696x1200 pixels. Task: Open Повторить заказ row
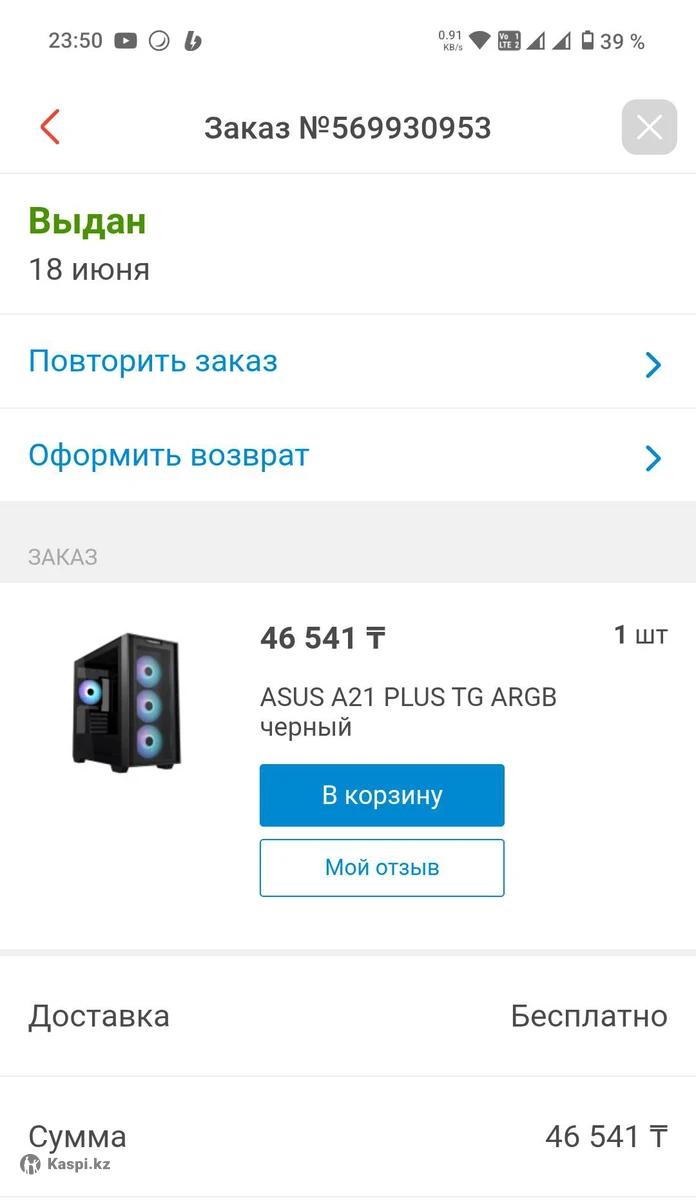pyautogui.click(x=347, y=362)
